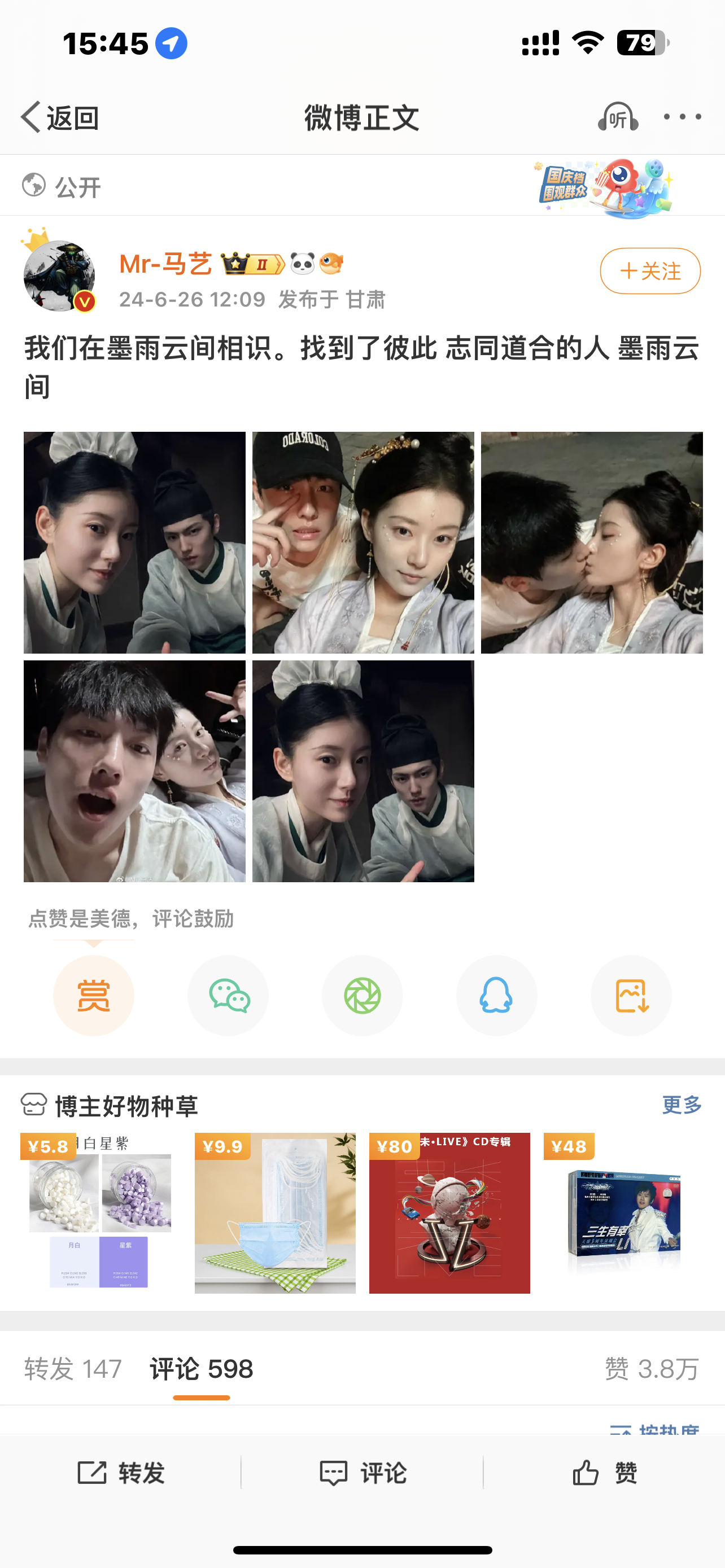Tap the green aperture share icon
This screenshot has width=725, height=1568.
[362, 995]
